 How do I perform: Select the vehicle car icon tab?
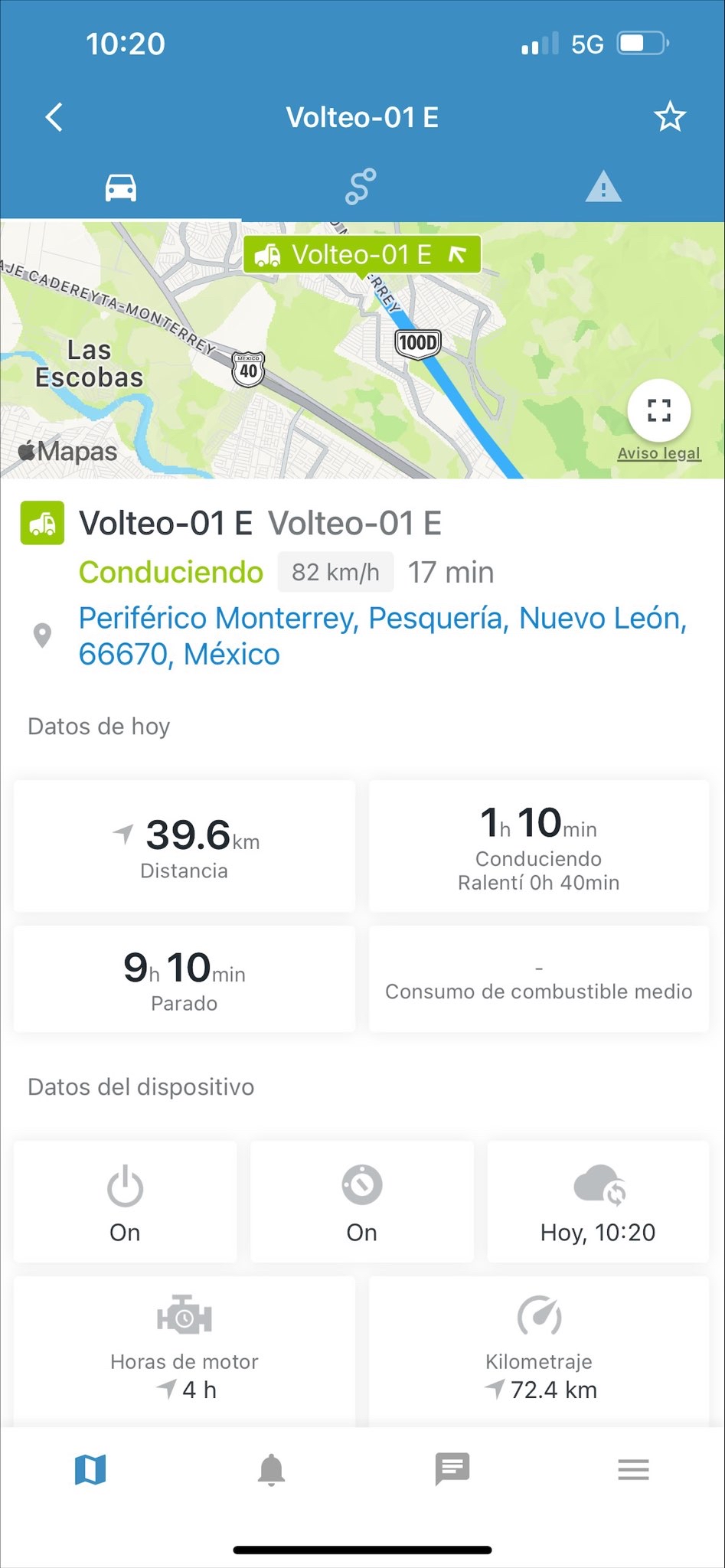(x=121, y=187)
